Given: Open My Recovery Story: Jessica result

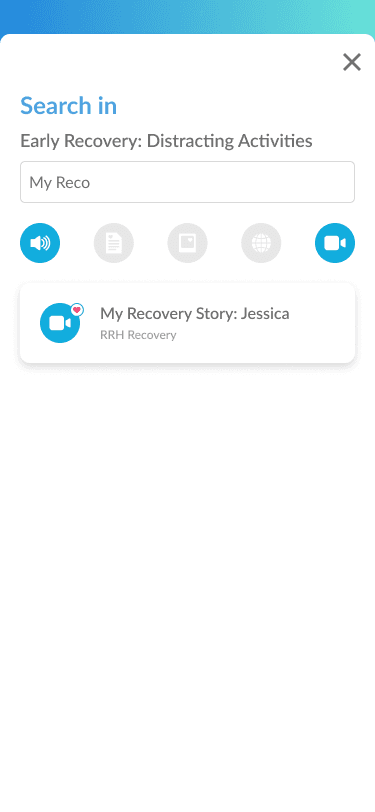Looking at the screenshot, I should [x=188, y=323].
